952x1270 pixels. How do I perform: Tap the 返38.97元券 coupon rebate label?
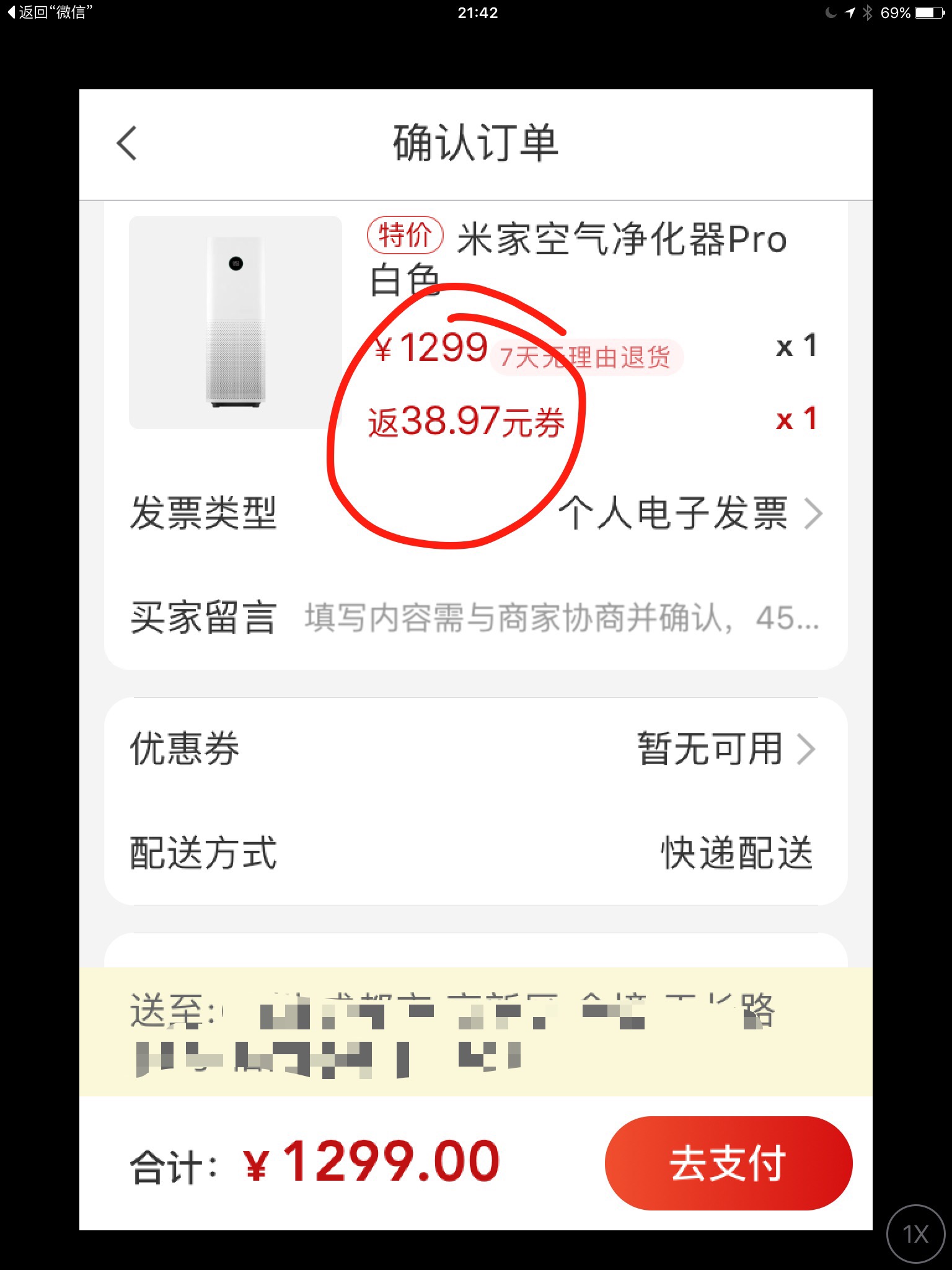click(467, 420)
